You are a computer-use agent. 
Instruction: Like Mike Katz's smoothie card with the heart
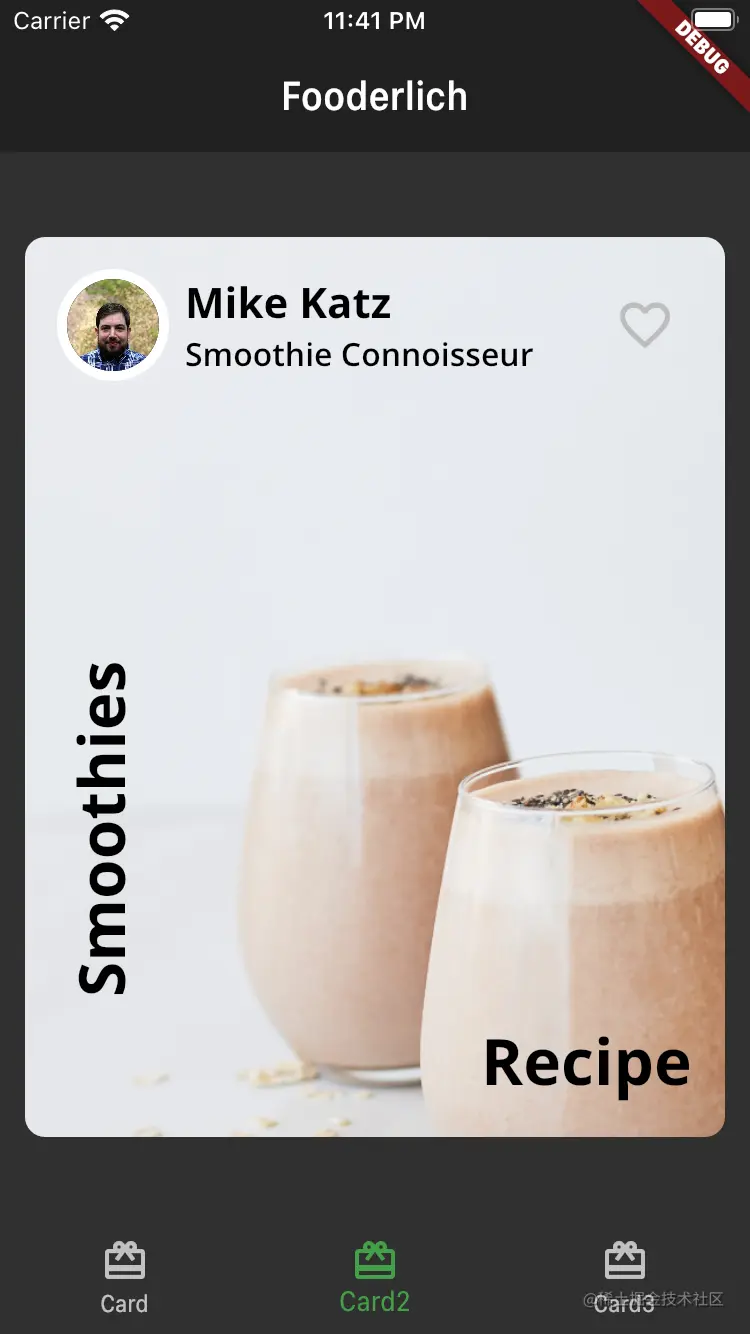tap(645, 325)
